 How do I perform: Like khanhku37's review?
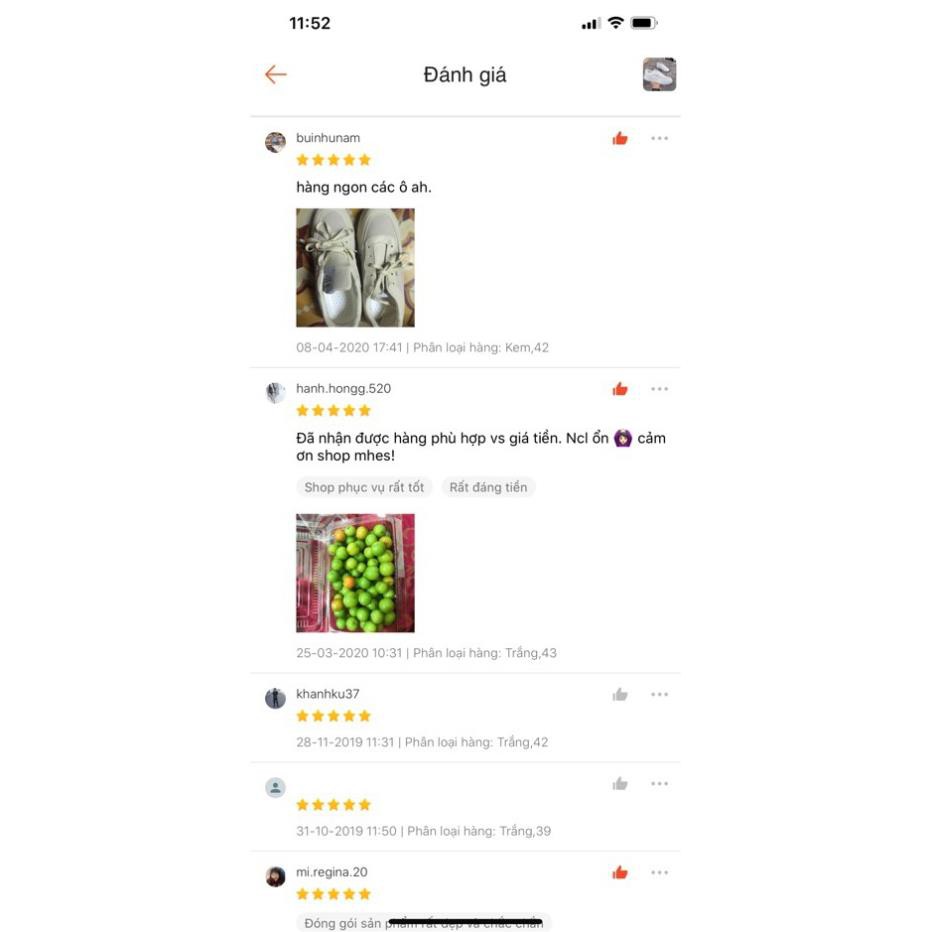[620, 695]
